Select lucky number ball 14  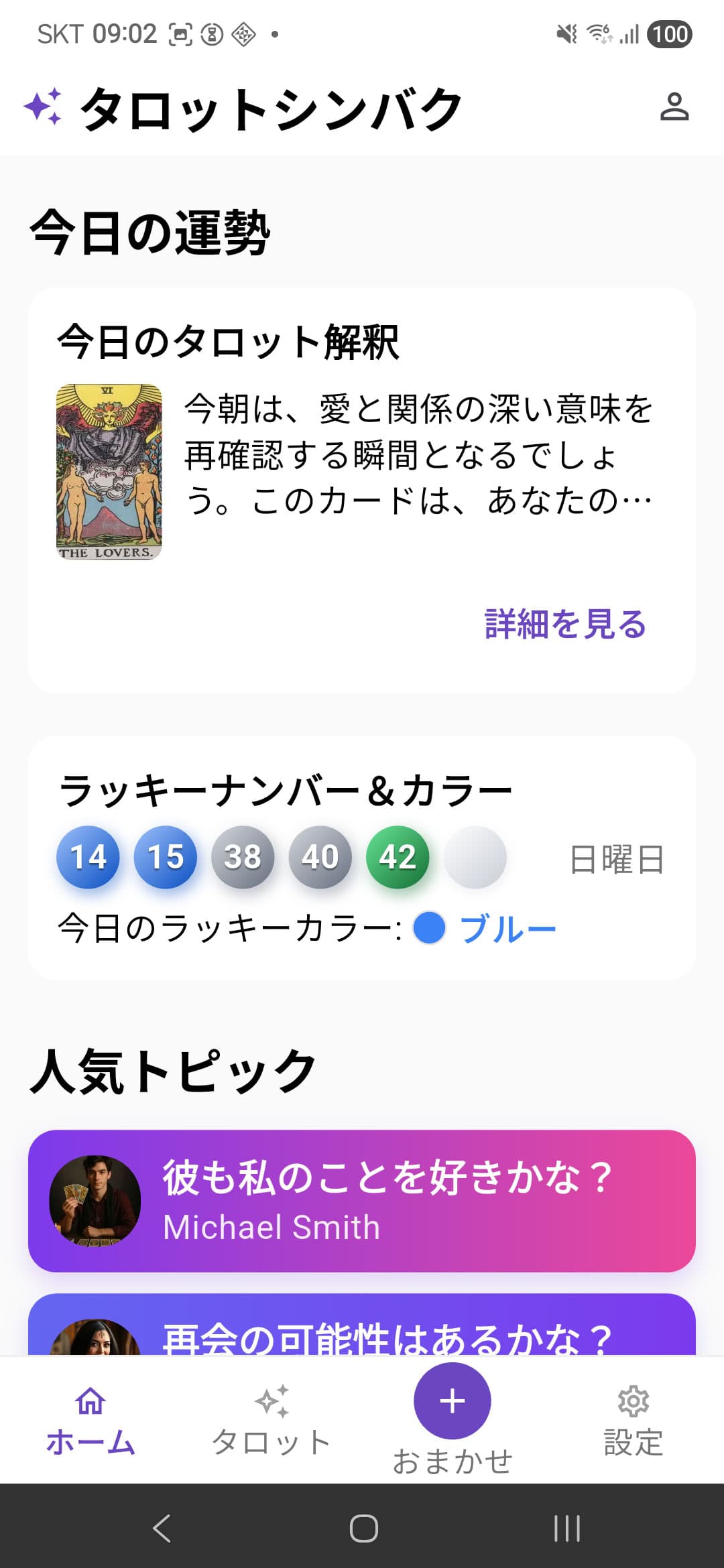pos(90,857)
